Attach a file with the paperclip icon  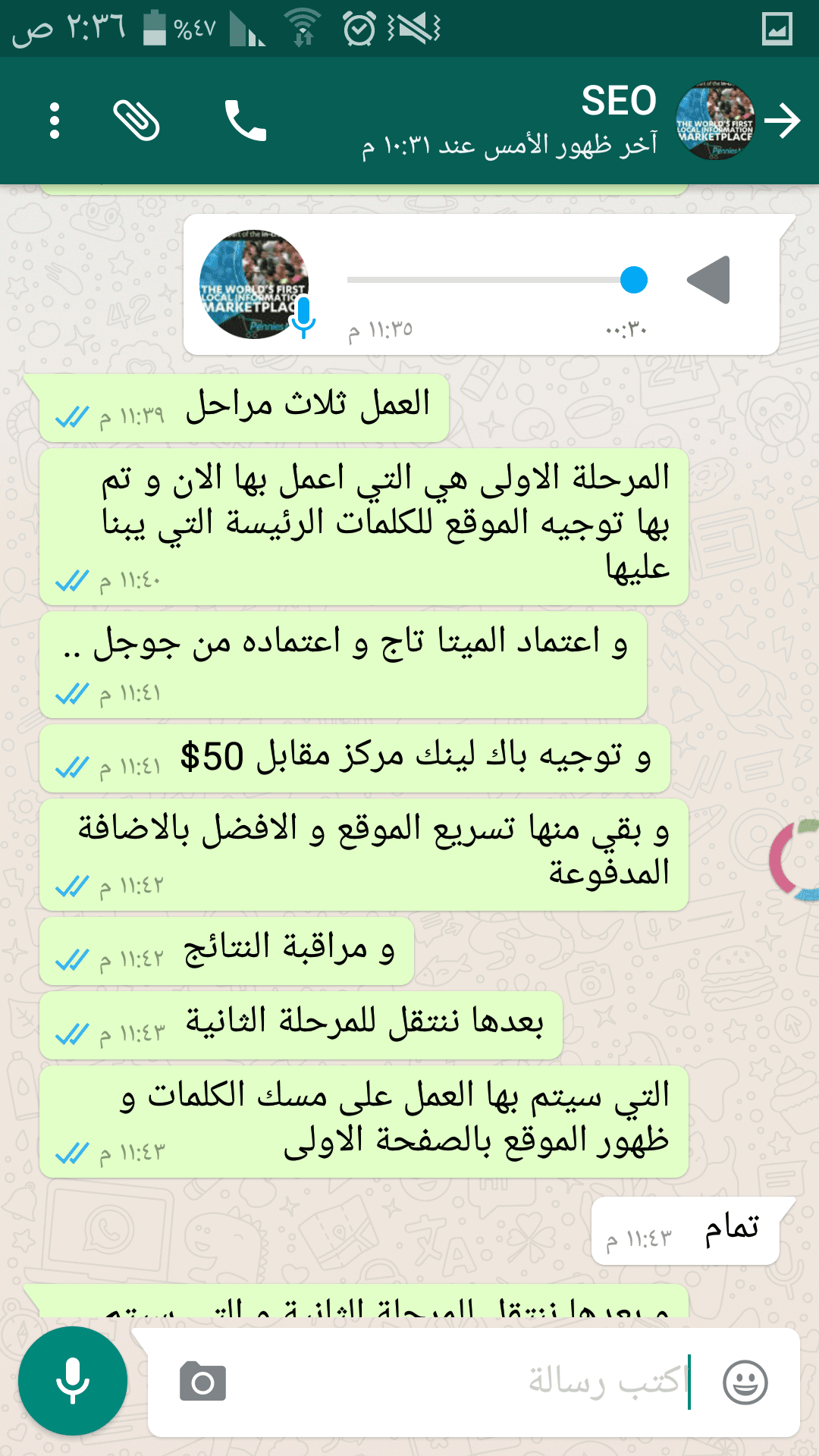pos(136,121)
